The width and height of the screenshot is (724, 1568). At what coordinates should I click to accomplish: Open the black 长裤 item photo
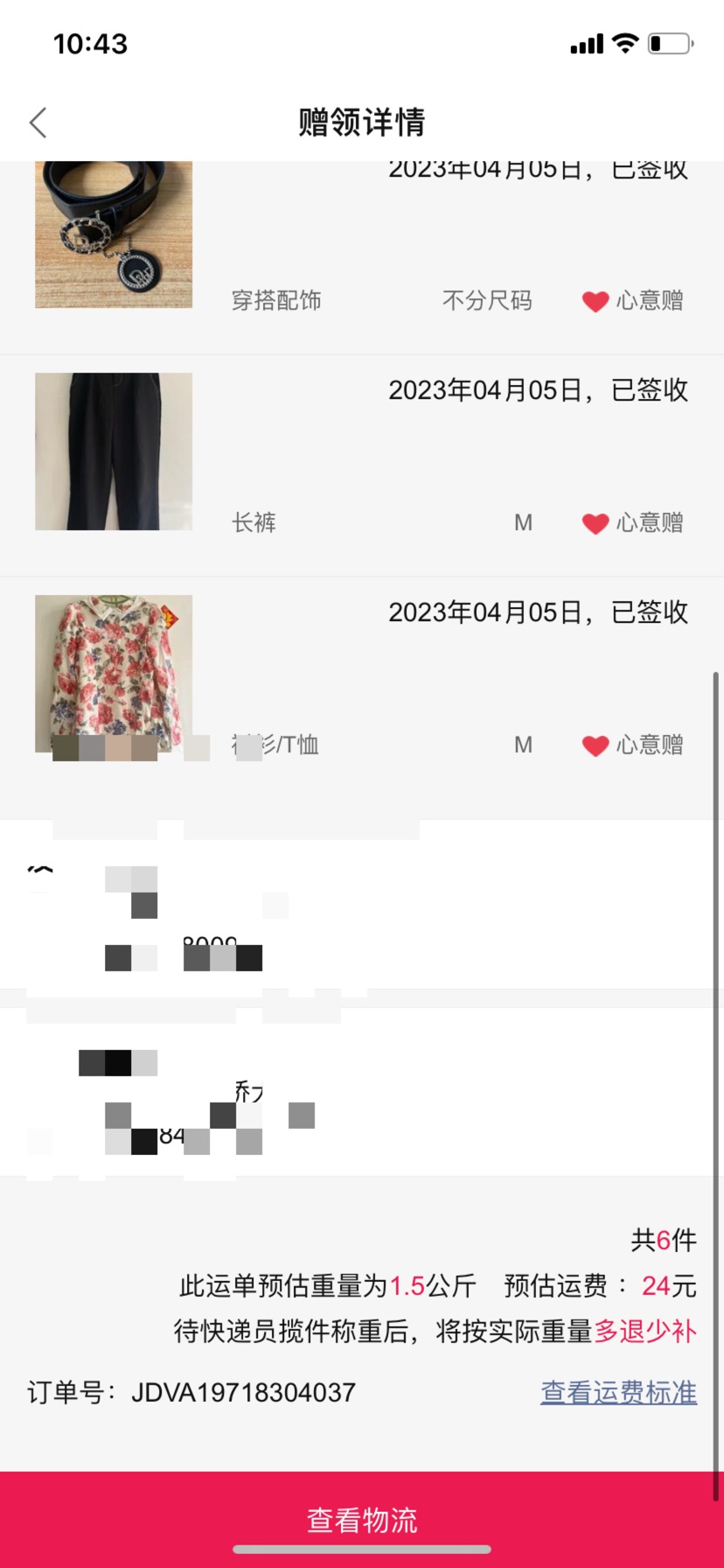[114, 451]
